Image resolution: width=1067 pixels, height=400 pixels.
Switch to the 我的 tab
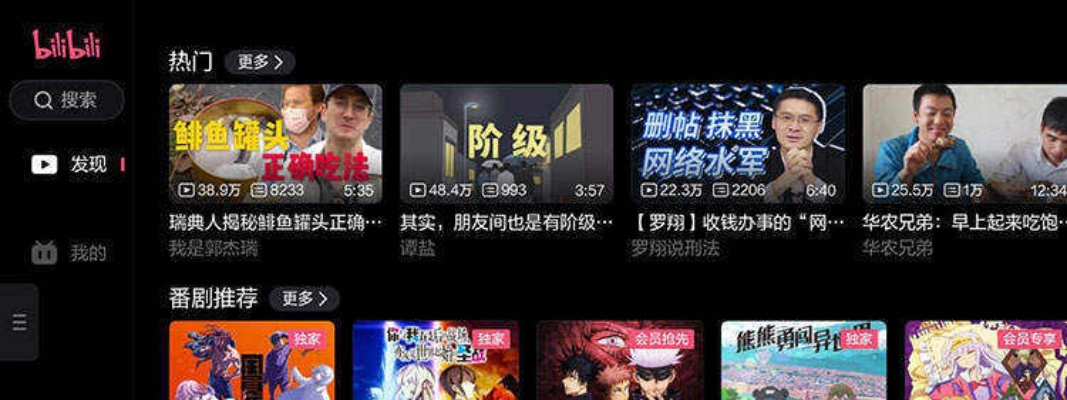click(x=70, y=253)
